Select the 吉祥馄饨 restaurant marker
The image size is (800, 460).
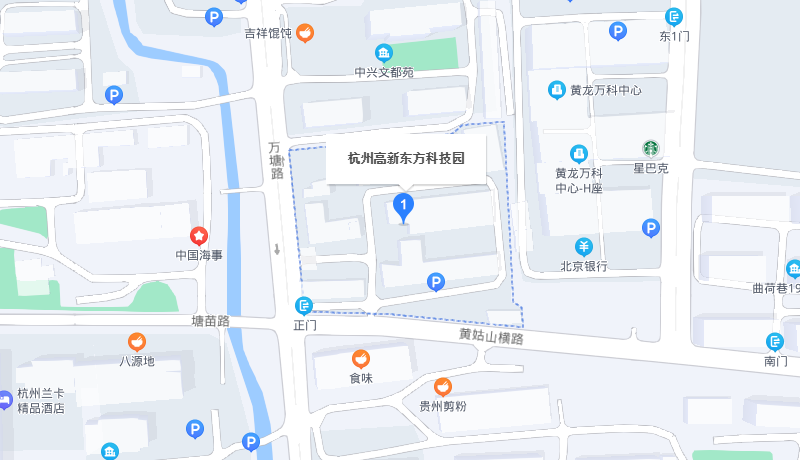(305, 33)
